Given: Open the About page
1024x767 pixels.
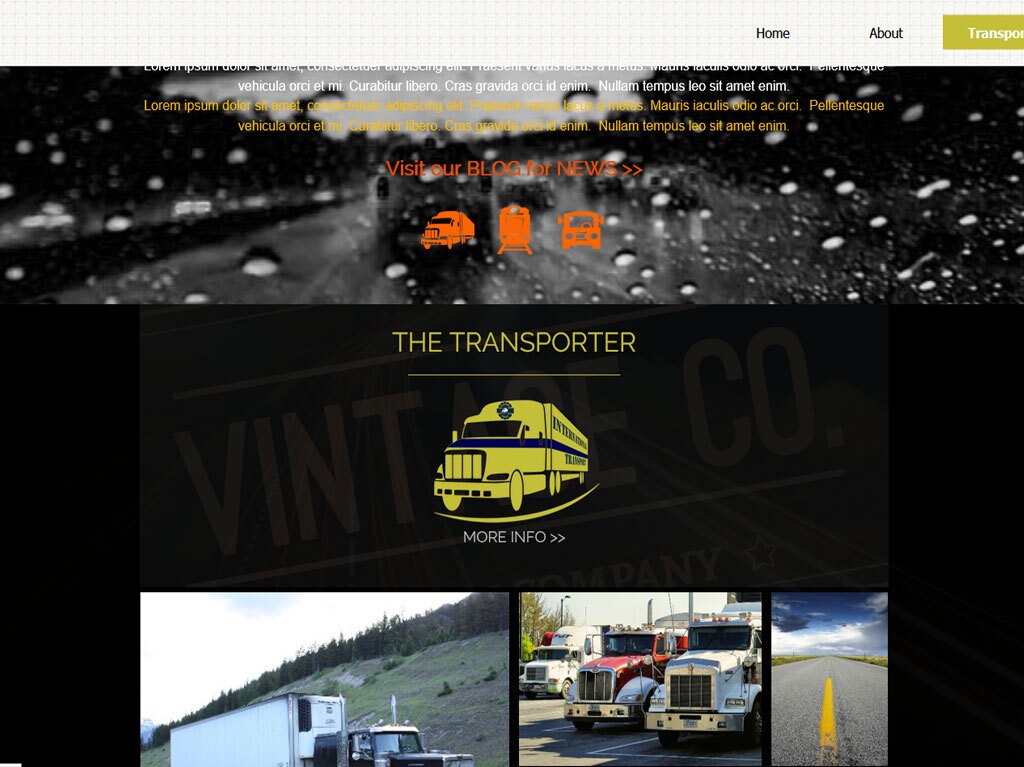Looking at the screenshot, I should tap(885, 33).
